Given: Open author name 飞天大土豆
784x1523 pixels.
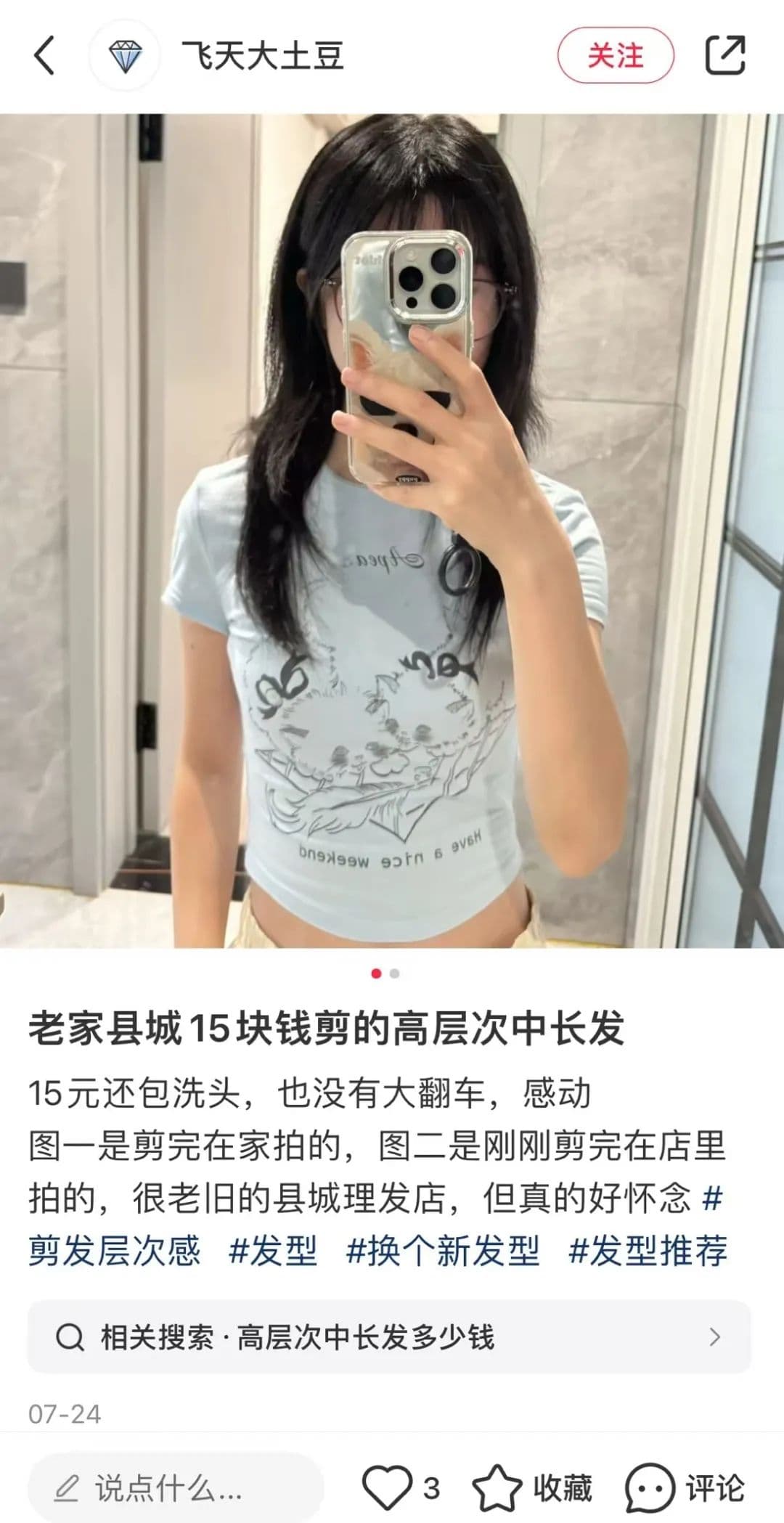Looking at the screenshot, I should click(x=262, y=56).
